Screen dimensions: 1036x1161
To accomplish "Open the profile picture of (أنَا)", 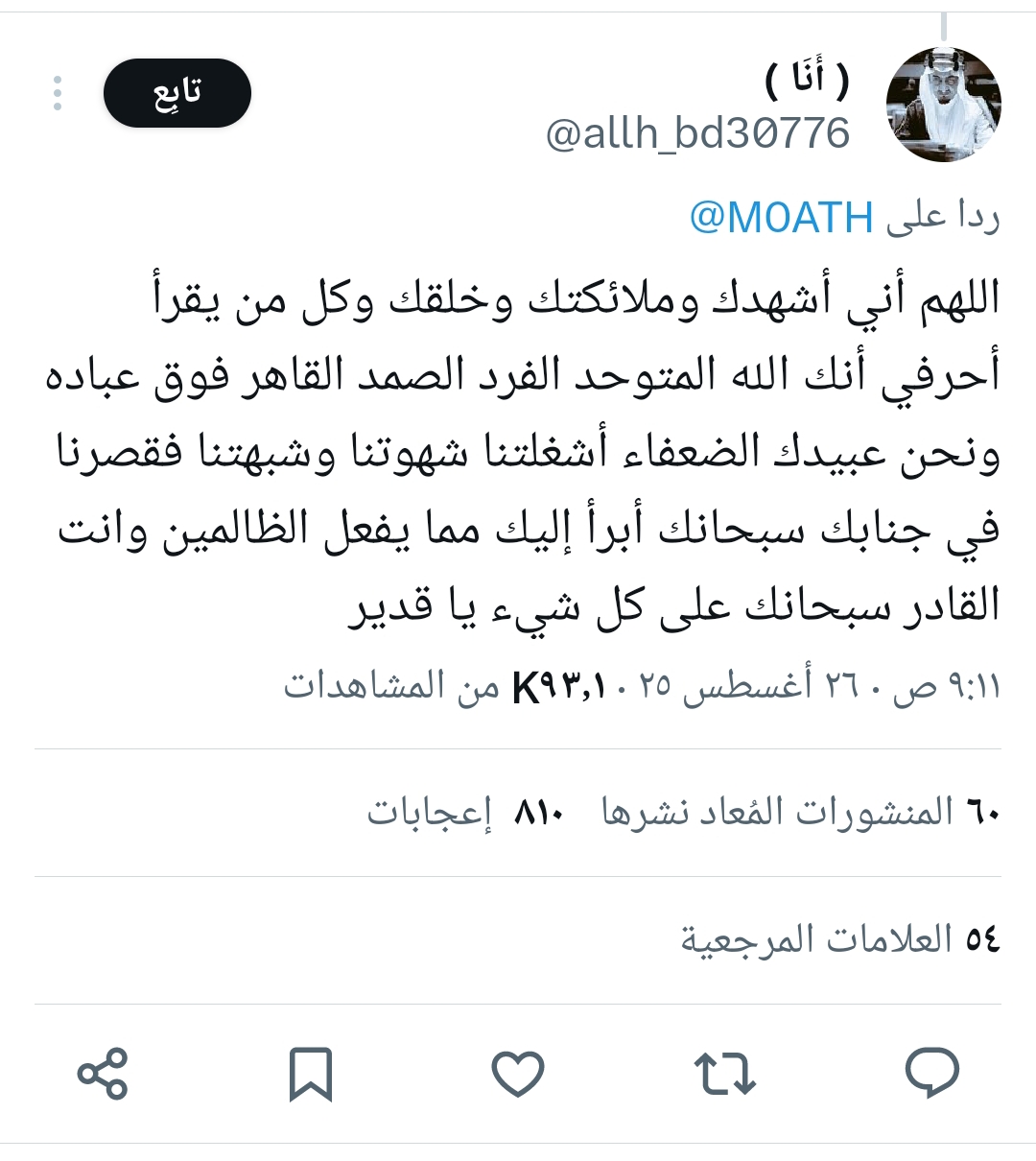I will tap(943, 103).
